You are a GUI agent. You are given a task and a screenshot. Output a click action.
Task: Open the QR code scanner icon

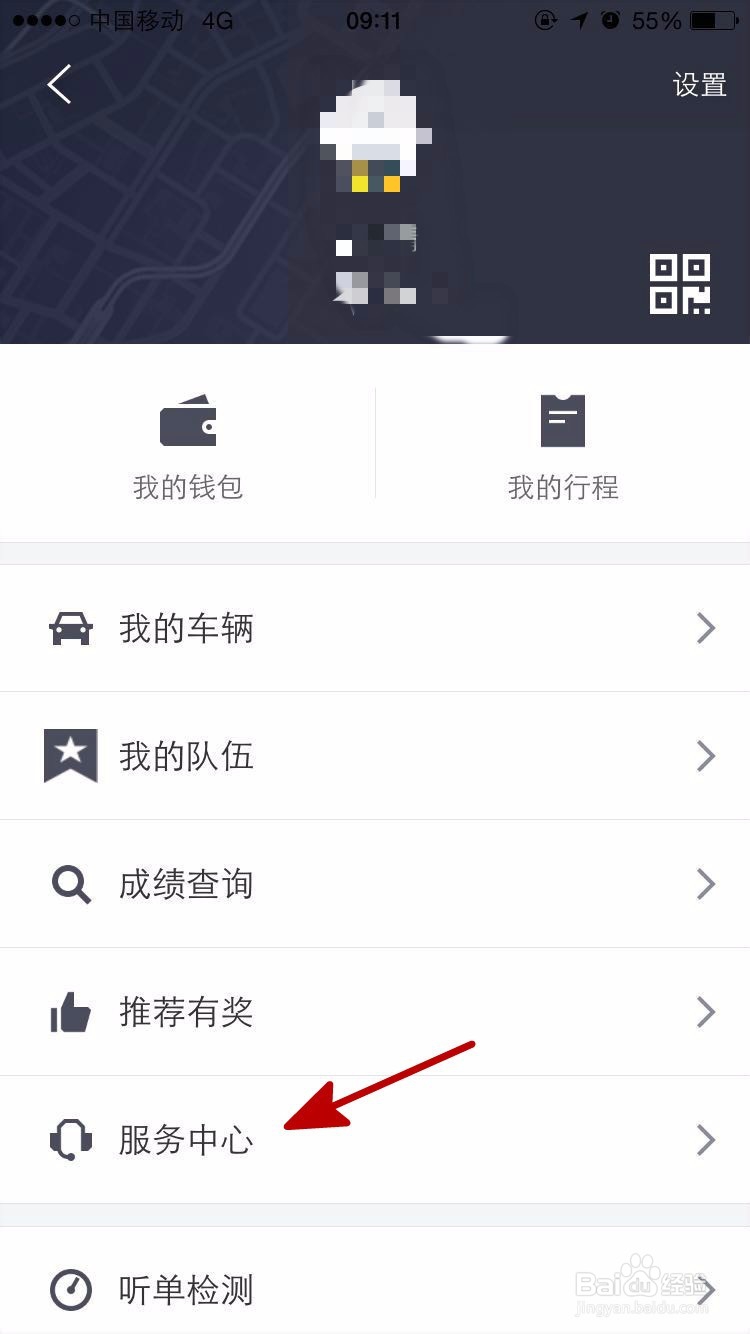coord(680,284)
